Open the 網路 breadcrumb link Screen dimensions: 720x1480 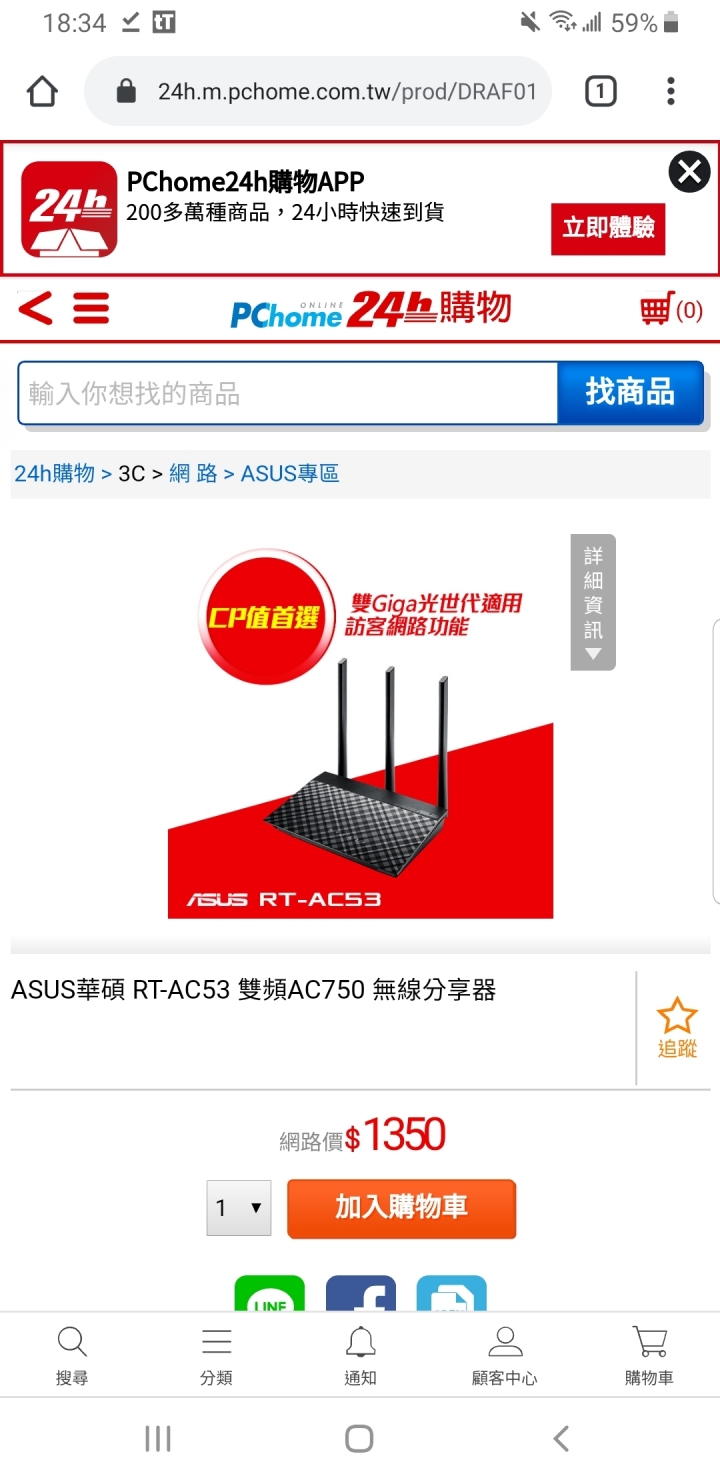pos(193,473)
